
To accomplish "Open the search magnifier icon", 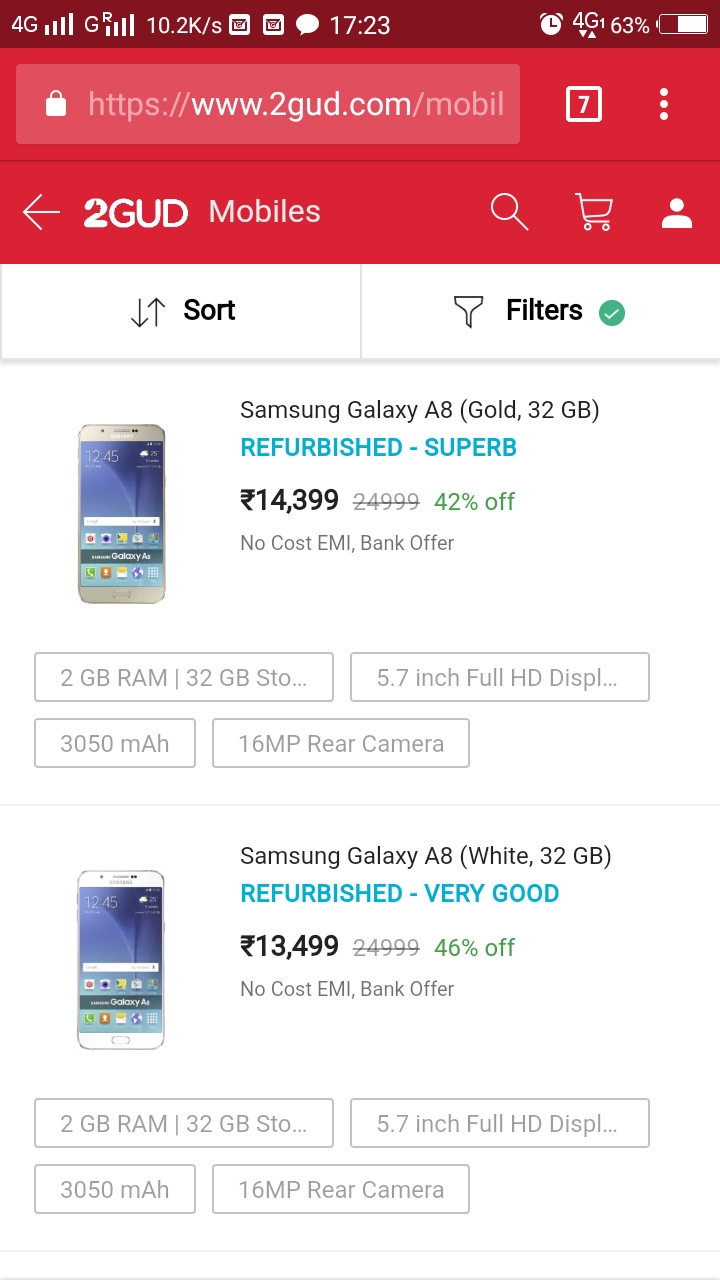I will pyautogui.click(x=509, y=212).
